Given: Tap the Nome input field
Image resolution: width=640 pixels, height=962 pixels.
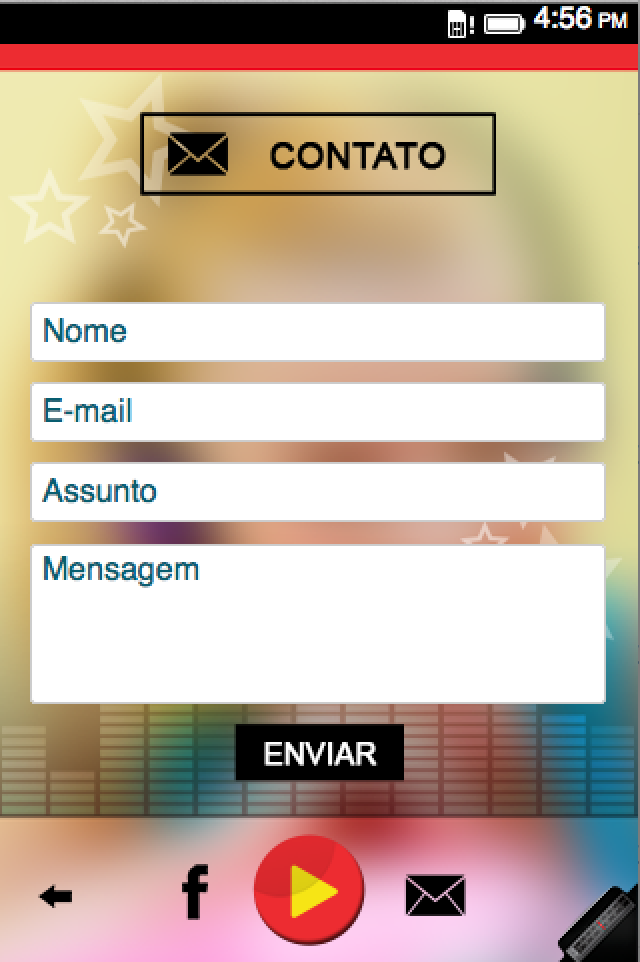Looking at the screenshot, I should pyautogui.click(x=318, y=332).
